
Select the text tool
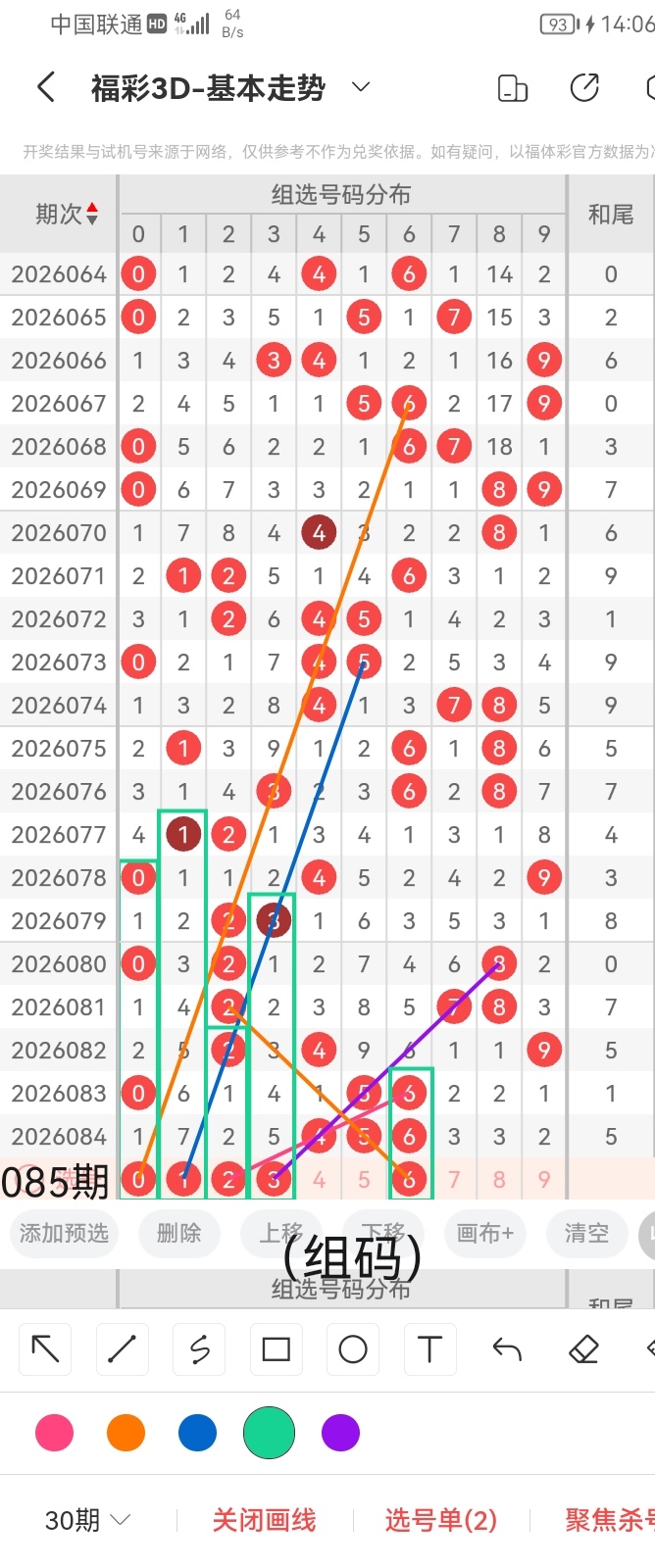click(x=429, y=1349)
